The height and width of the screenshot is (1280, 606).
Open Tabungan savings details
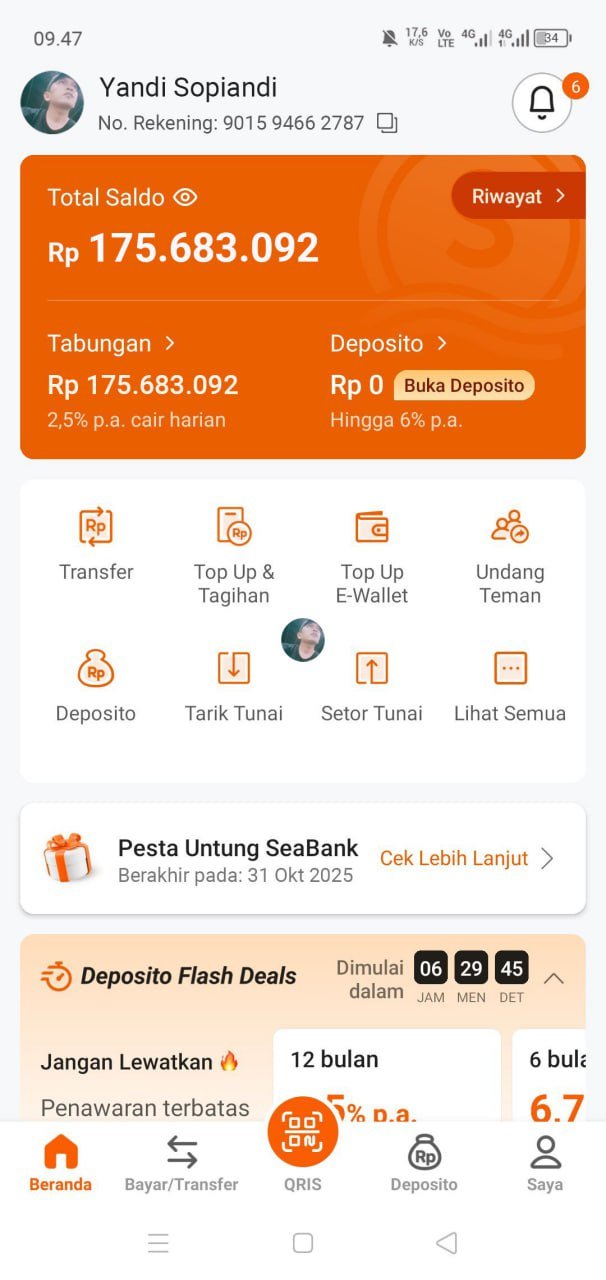click(x=111, y=343)
